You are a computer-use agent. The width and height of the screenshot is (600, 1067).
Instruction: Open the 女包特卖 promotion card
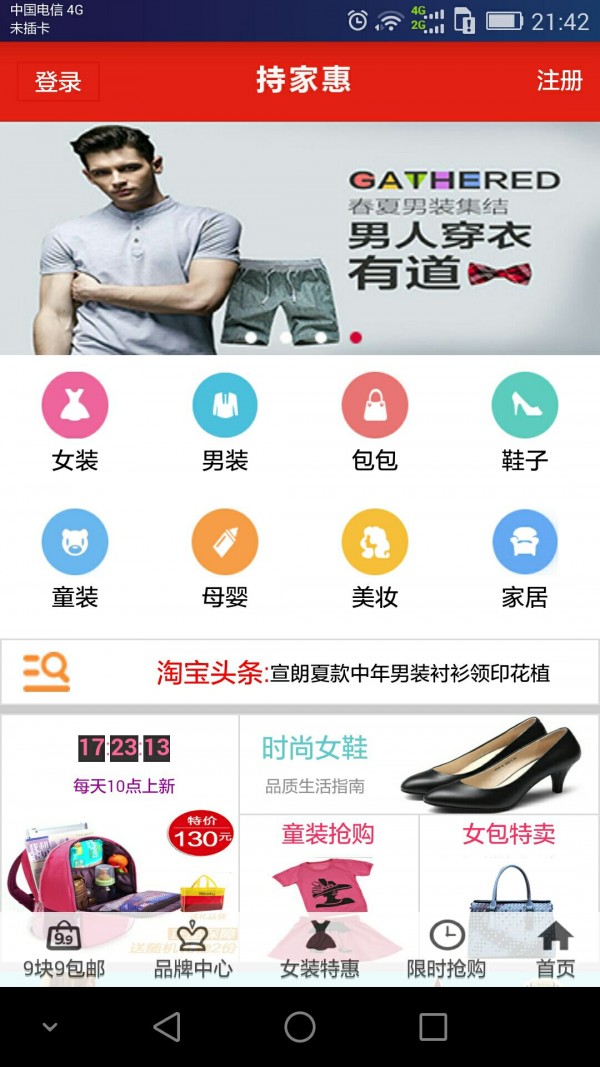click(x=508, y=860)
